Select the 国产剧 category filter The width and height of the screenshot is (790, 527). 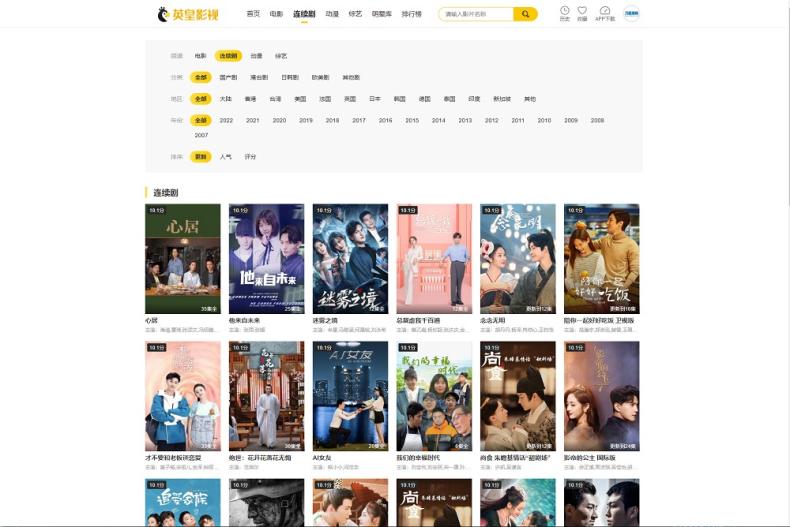(228, 77)
